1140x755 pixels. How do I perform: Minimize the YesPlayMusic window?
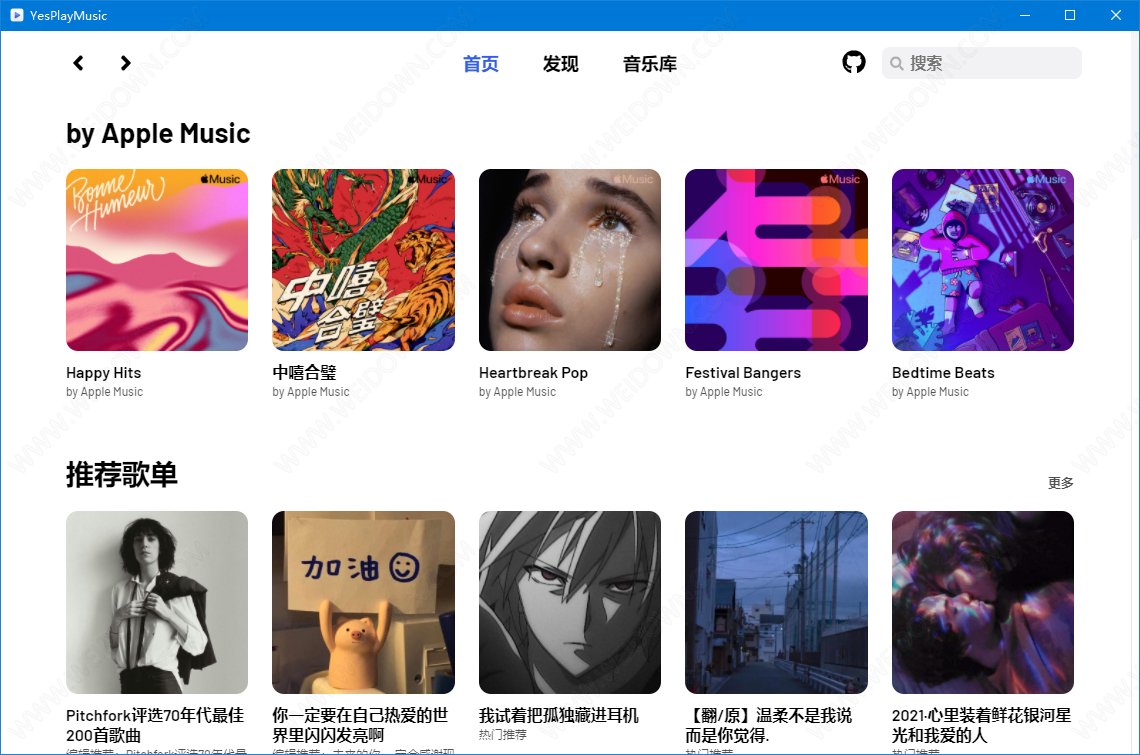[x=1024, y=15]
